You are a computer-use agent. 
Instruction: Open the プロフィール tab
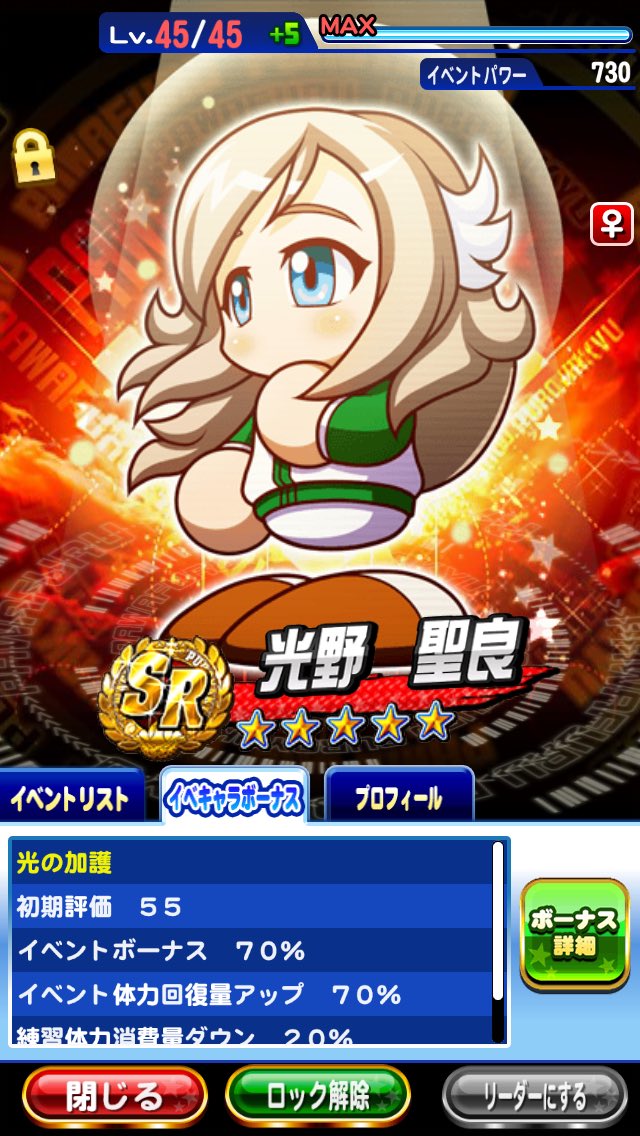(399, 798)
